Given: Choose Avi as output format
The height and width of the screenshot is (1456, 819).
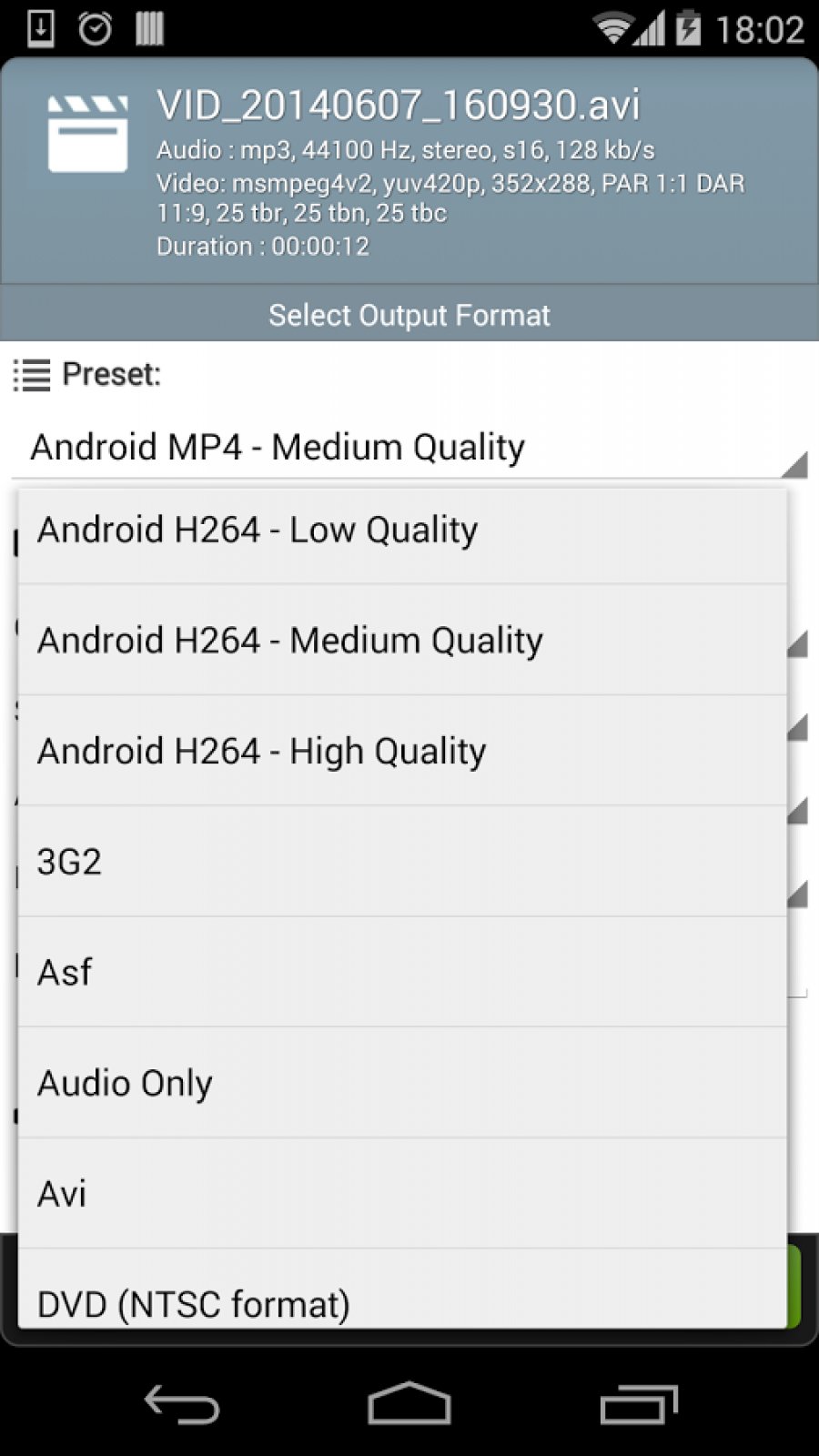Looking at the screenshot, I should [x=400, y=1193].
